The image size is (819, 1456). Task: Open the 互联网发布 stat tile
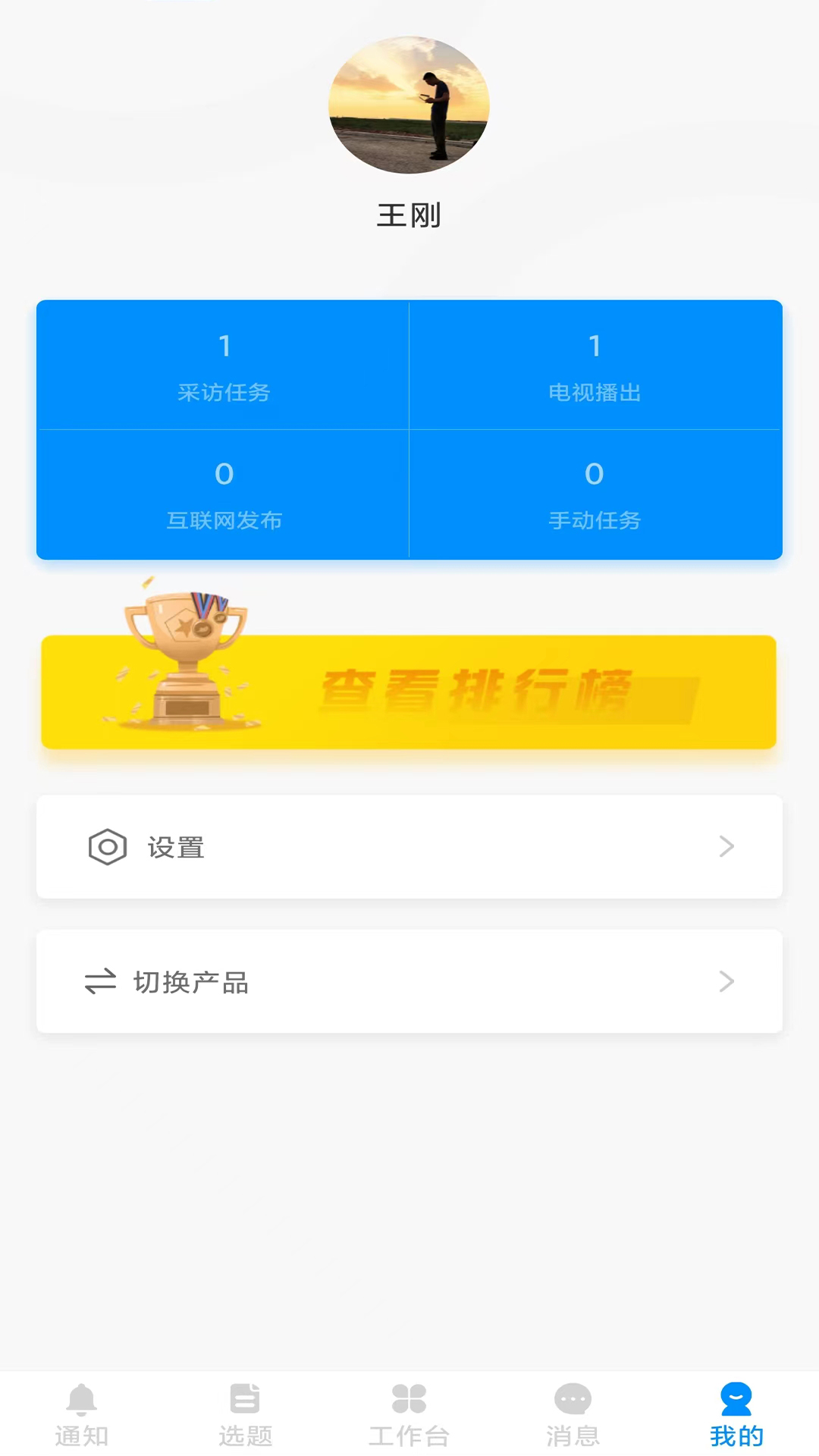pyautogui.click(x=224, y=494)
